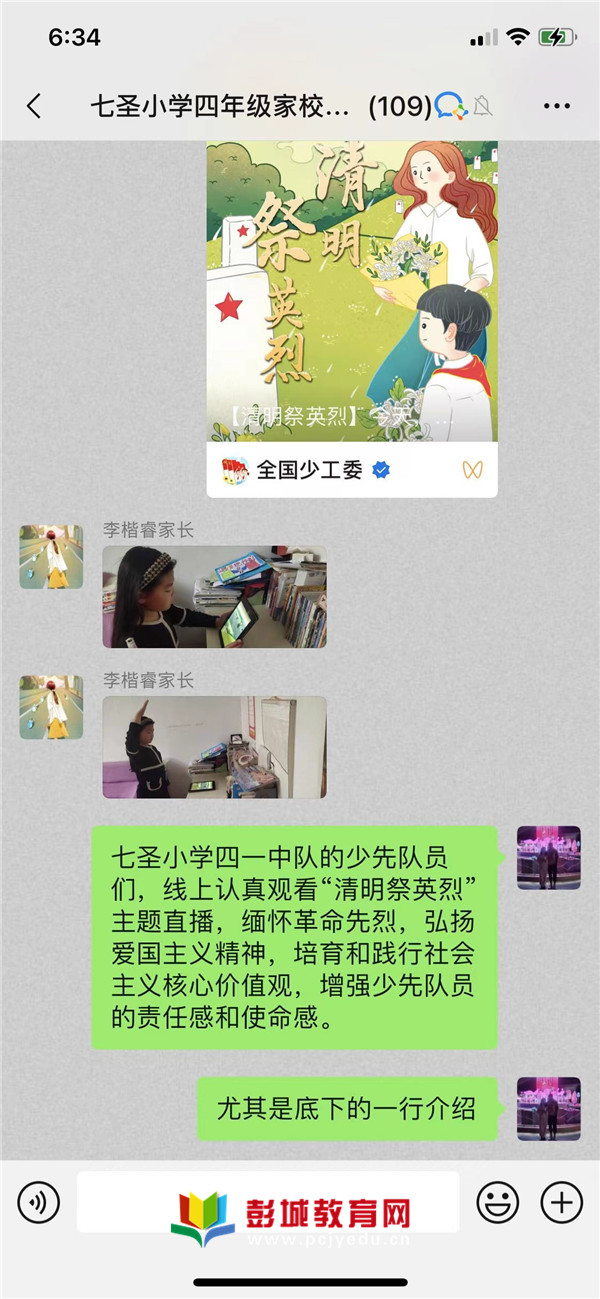
Task: Open photo of girl watching tablet
Action: (x=214, y=597)
